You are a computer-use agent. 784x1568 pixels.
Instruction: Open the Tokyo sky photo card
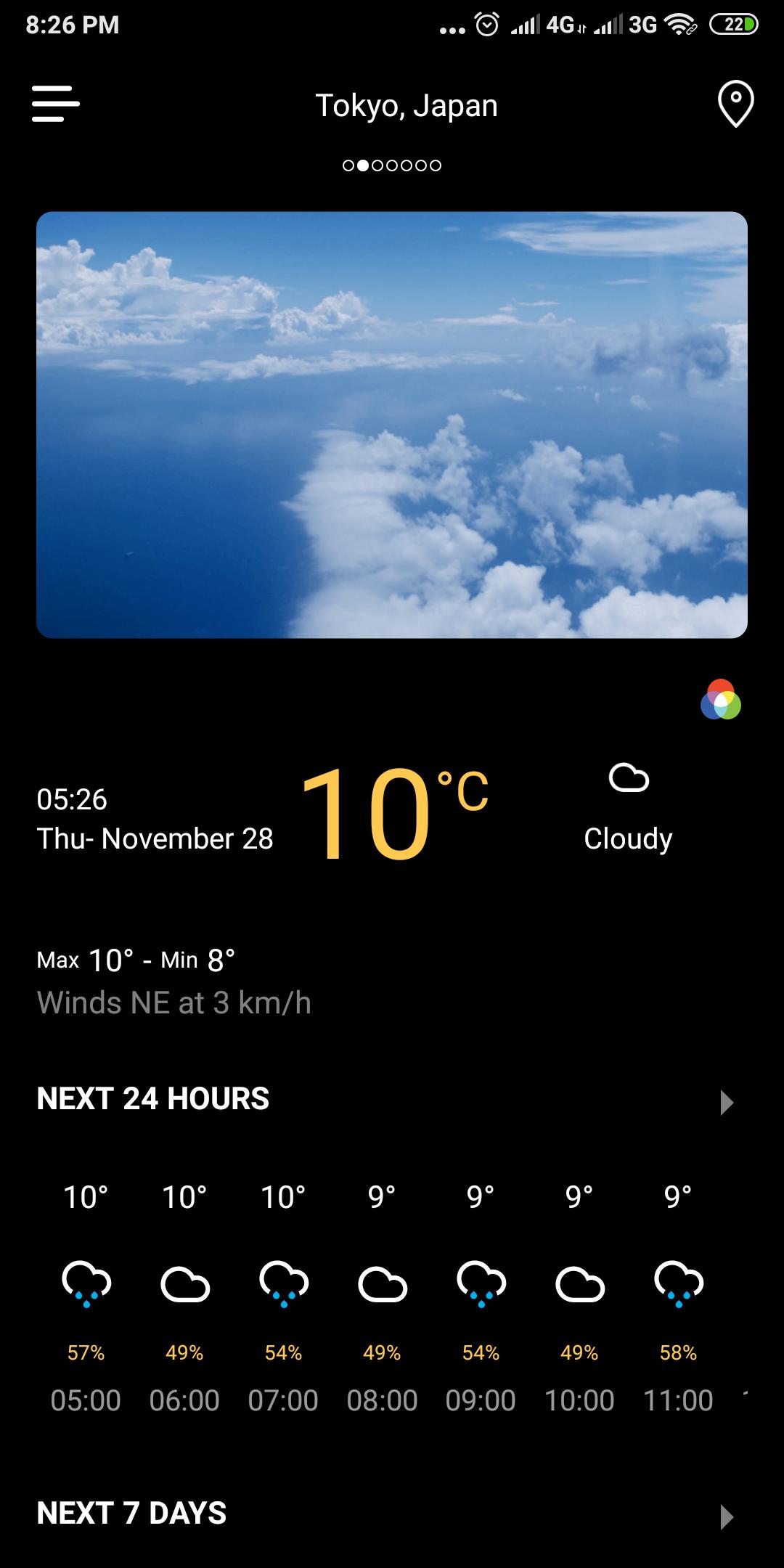(x=392, y=425)
